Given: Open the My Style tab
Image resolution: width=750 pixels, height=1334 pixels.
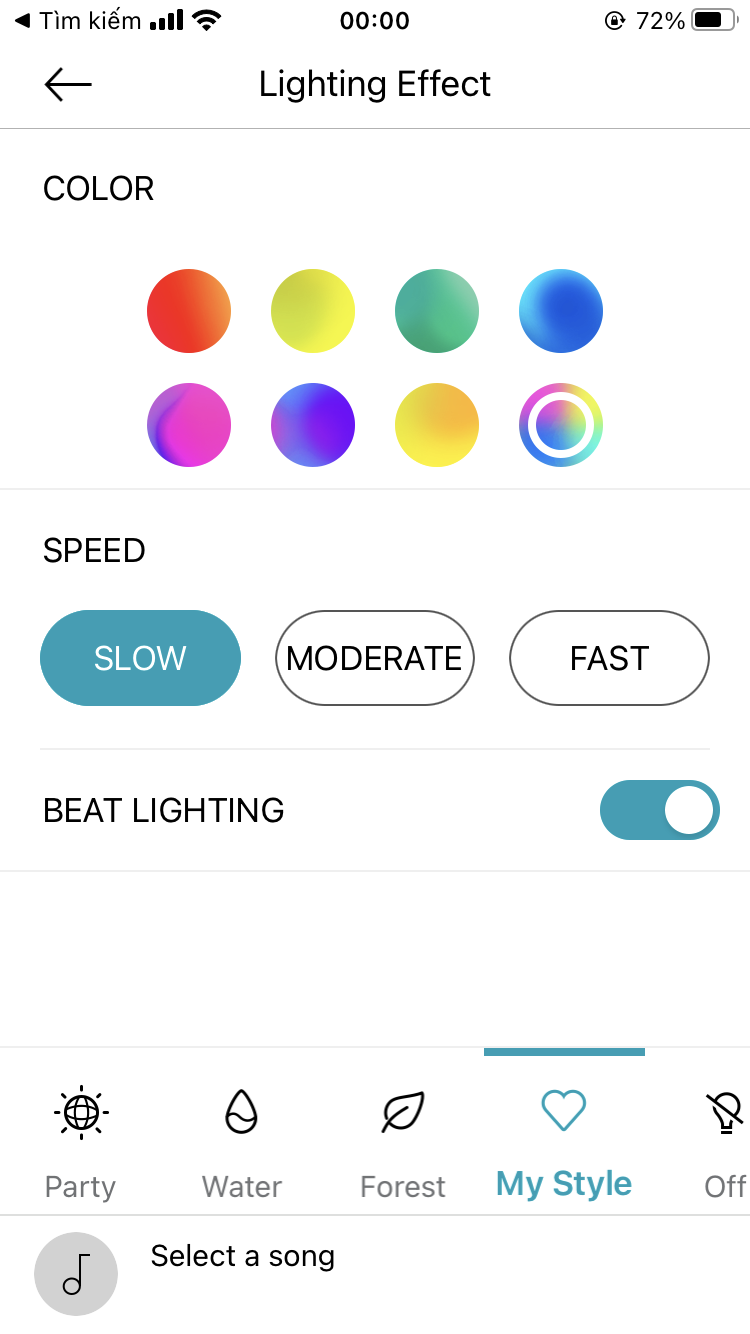Looking at the screenshot, I should pos(564,1142).
